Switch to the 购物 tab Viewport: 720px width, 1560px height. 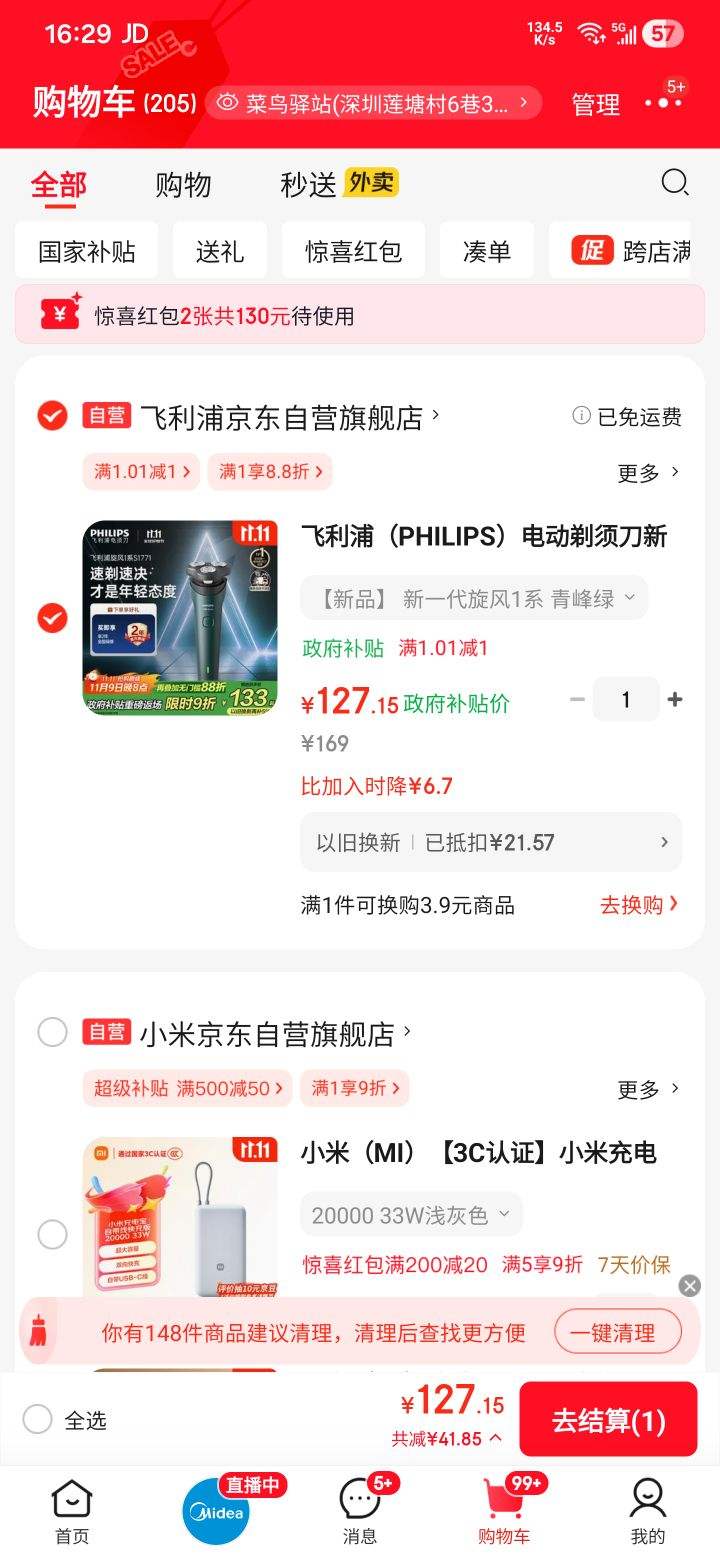point(183,184)
